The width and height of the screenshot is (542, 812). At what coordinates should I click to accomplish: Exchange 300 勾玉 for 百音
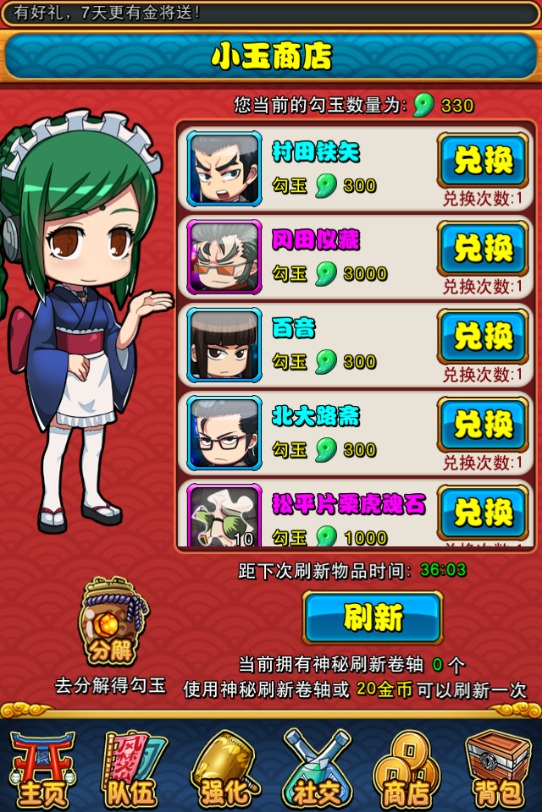(482, 336)
